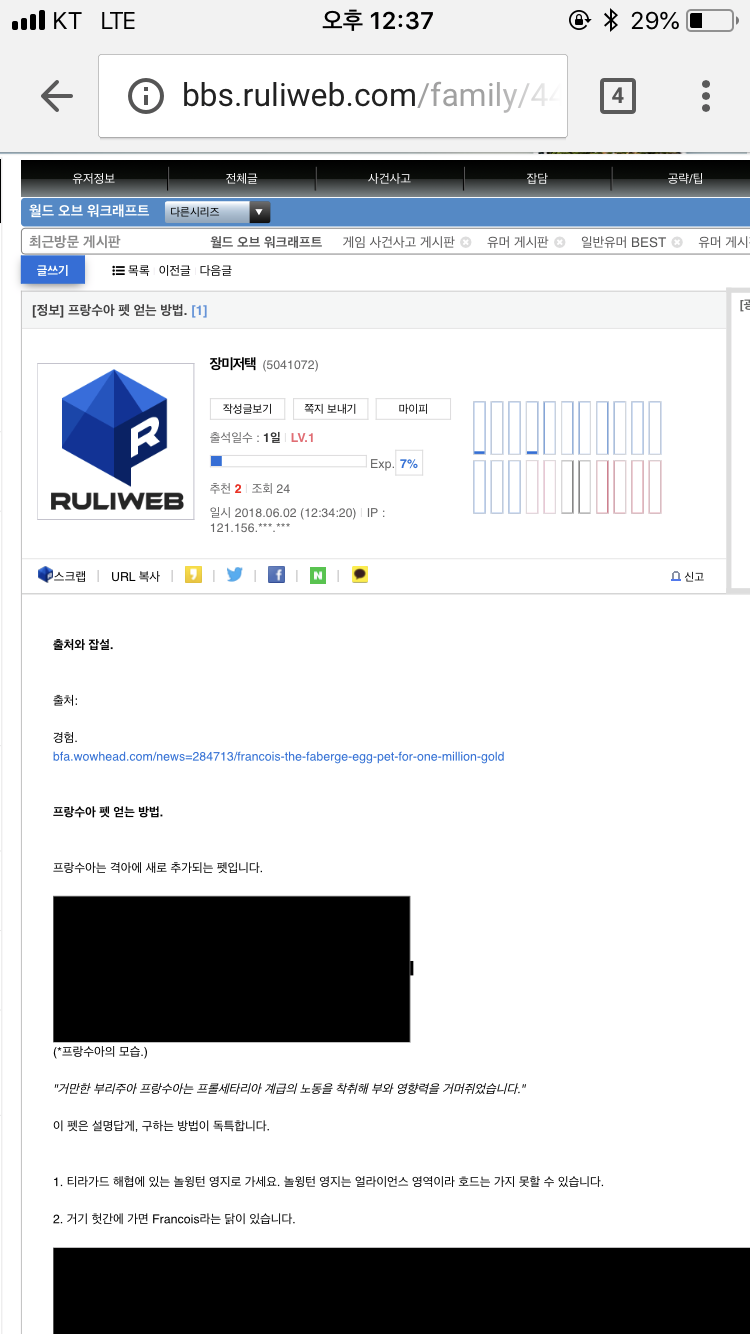Screen dimensions: 750x1334
Task: Go to 다음글 next post
Action: tap(215, 270)
